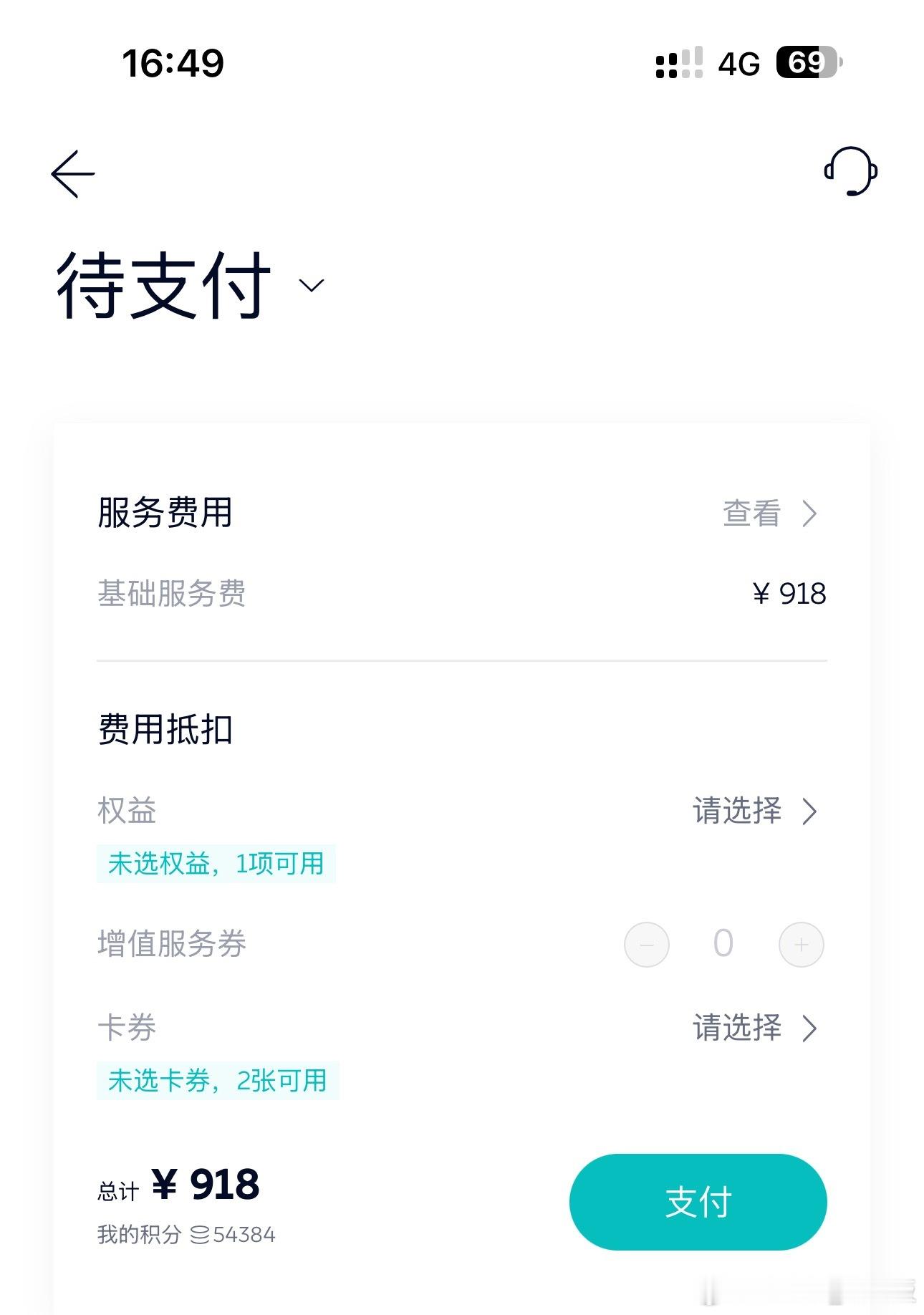
Task: Tap the arrow next to 权益 请选择
Action: click(812, 811)
